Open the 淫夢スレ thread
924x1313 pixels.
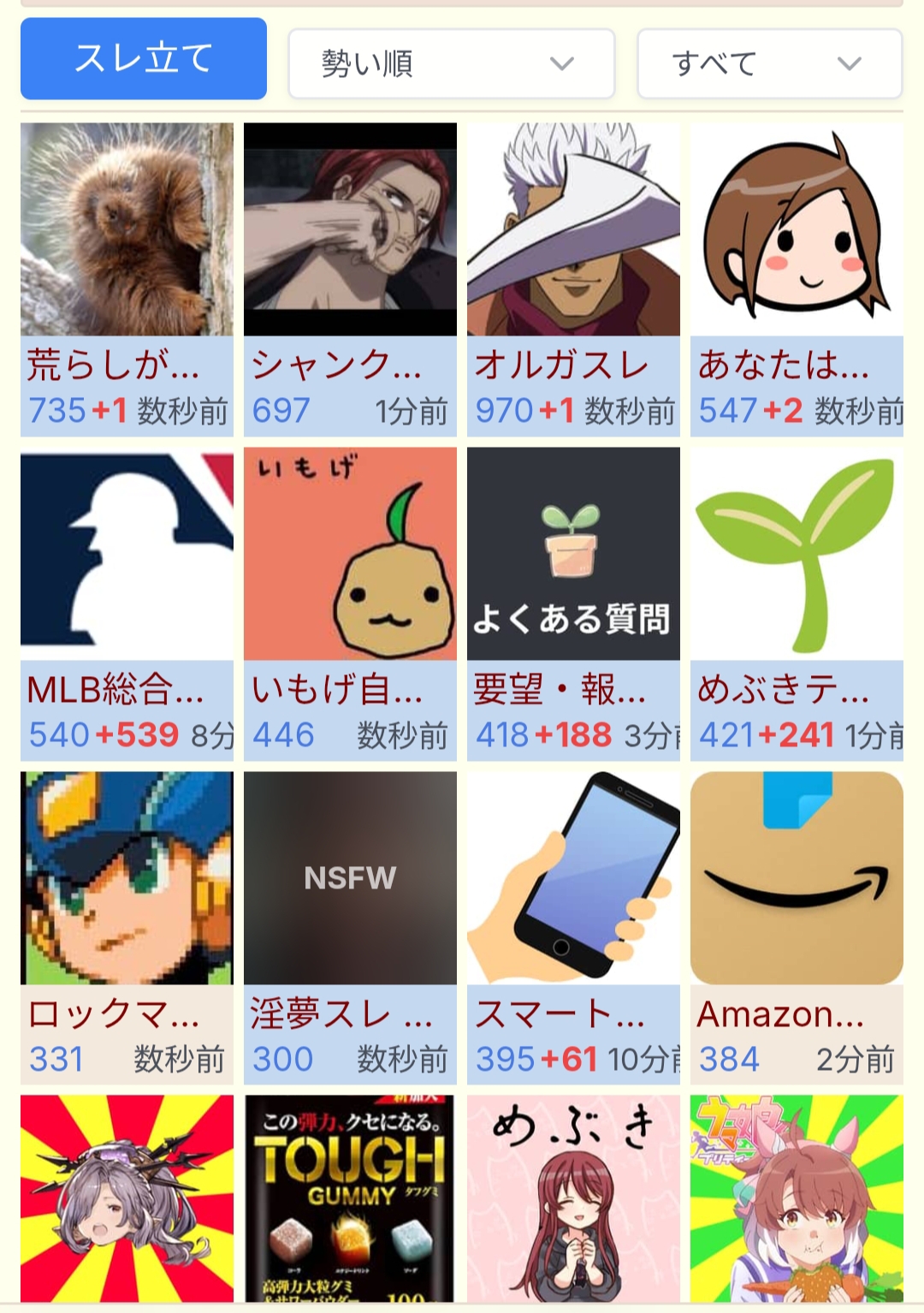tap(350, 928)
